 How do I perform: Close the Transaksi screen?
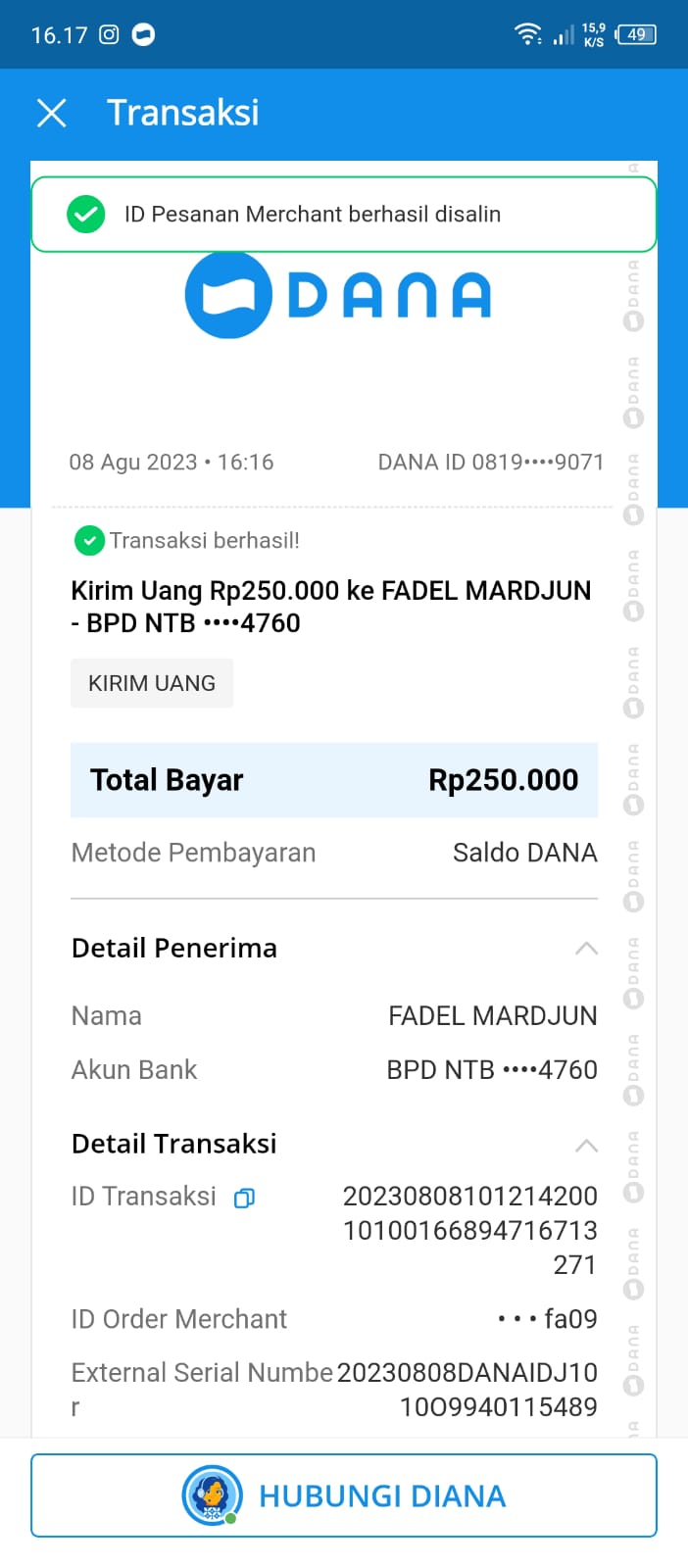tap(52, 113)
